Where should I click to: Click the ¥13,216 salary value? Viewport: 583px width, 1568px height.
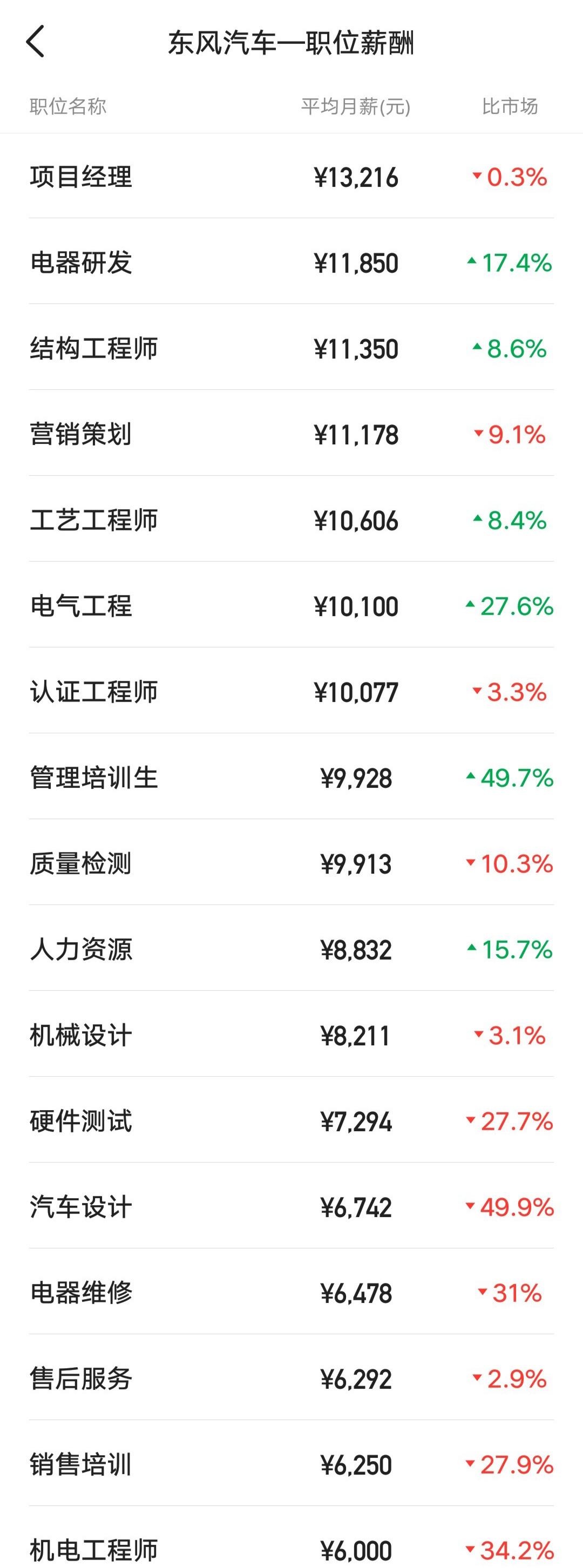pyautogui.click(x=355, y=177)
